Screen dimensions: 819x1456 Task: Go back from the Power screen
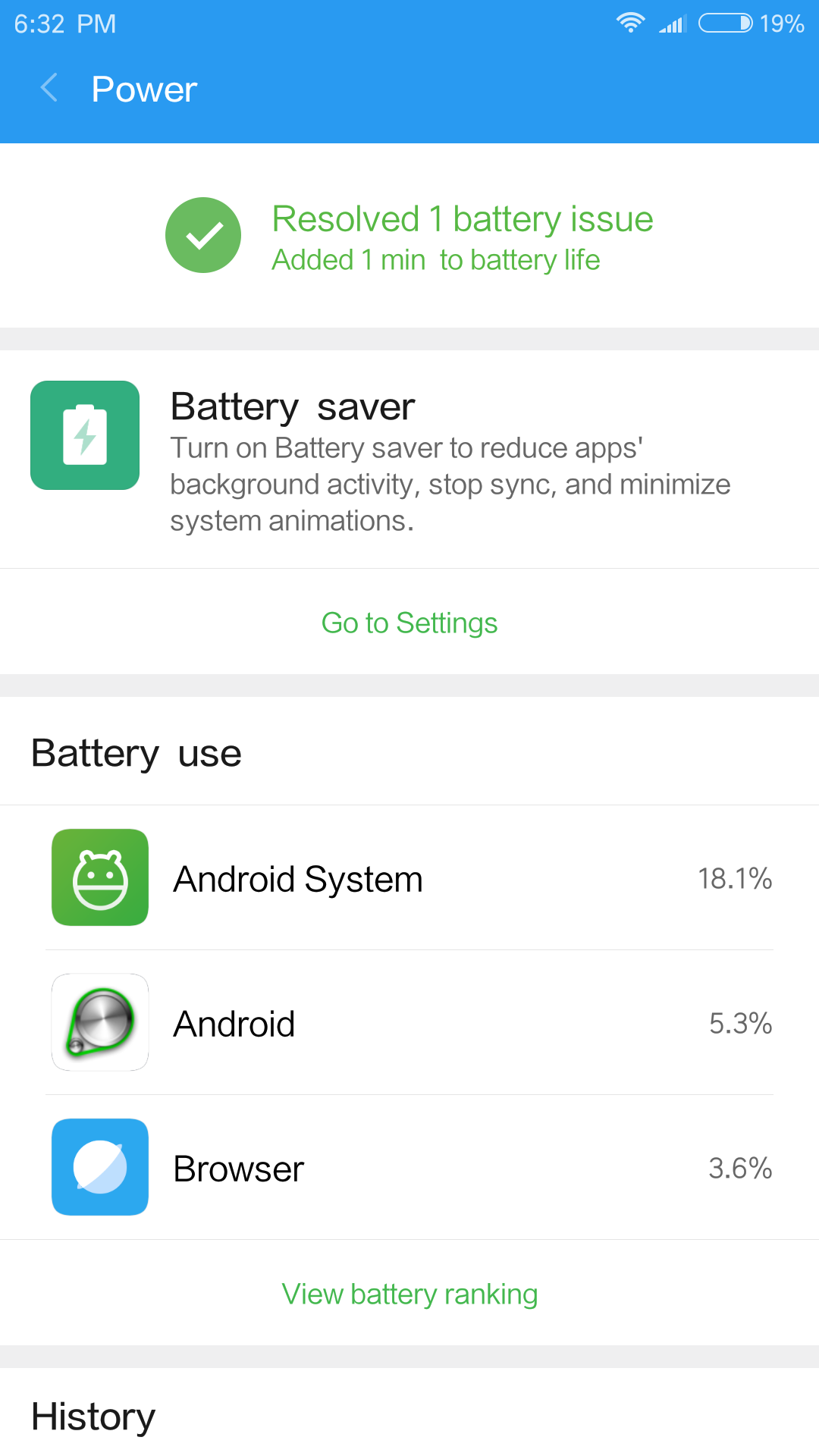click(x=49, y=89)
